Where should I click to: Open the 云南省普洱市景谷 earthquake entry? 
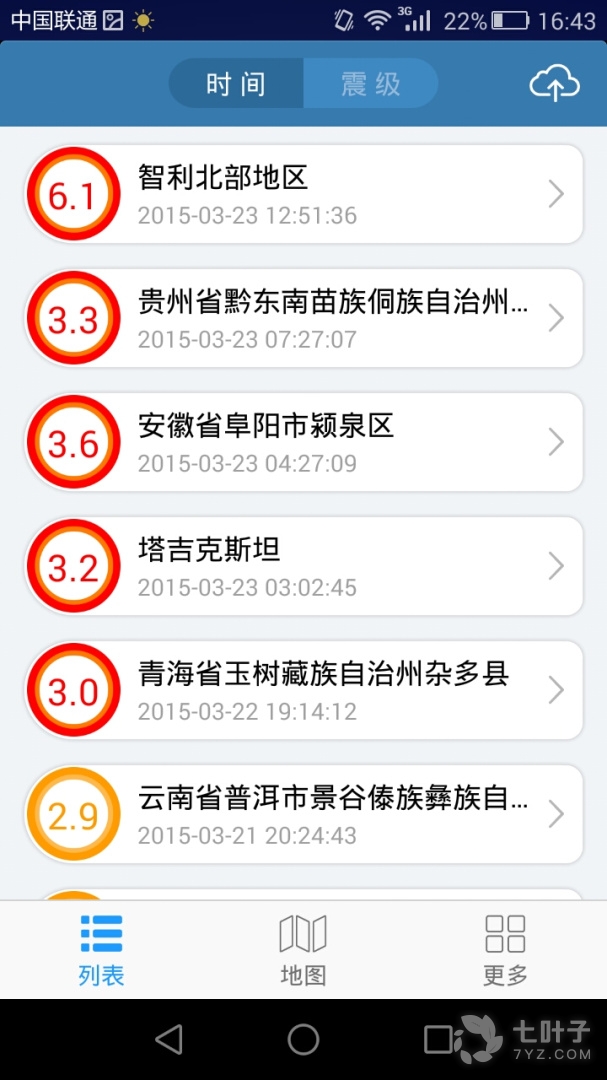[x=304, y=814]
